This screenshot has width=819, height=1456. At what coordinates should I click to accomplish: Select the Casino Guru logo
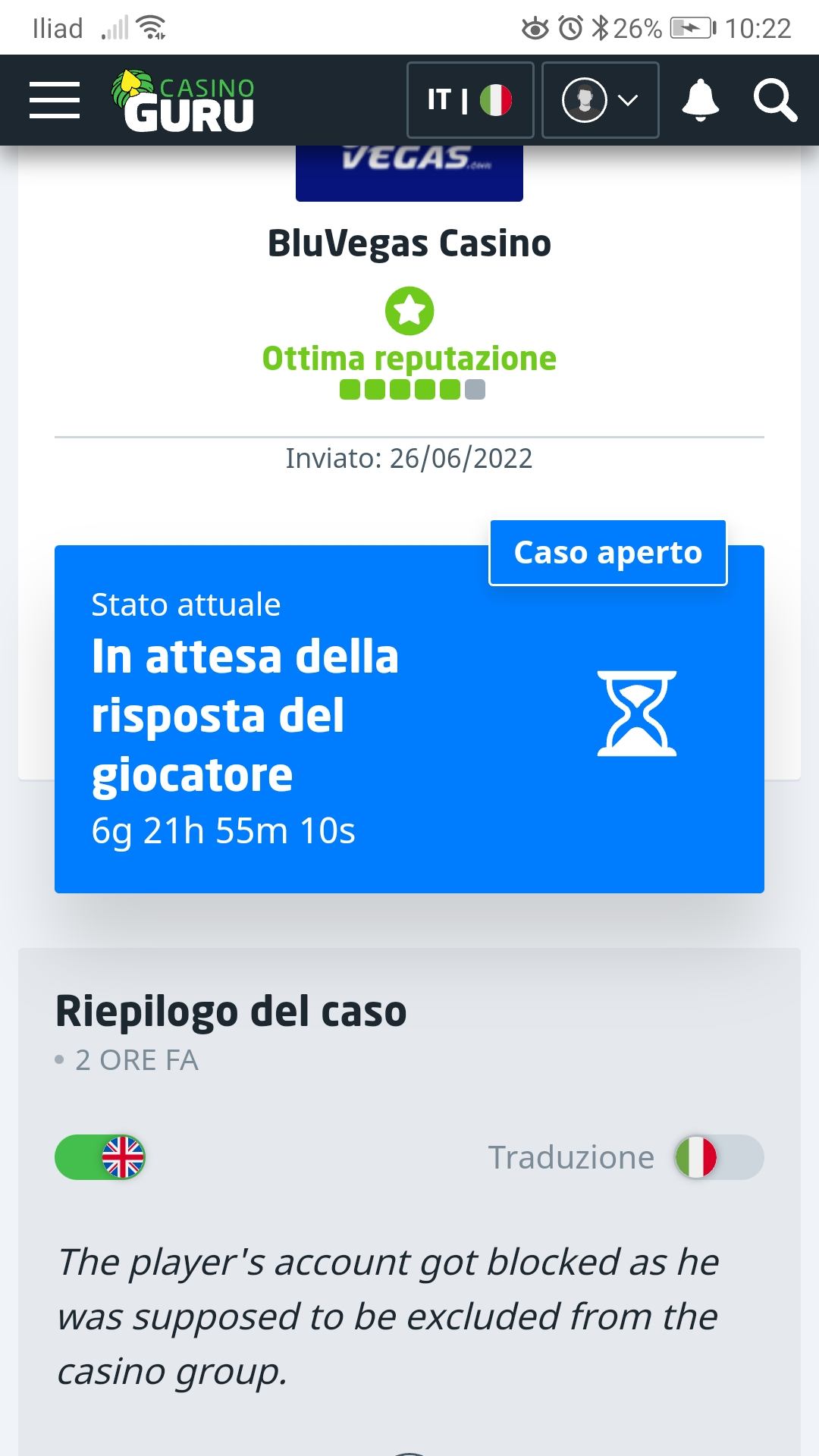[182, 100]
